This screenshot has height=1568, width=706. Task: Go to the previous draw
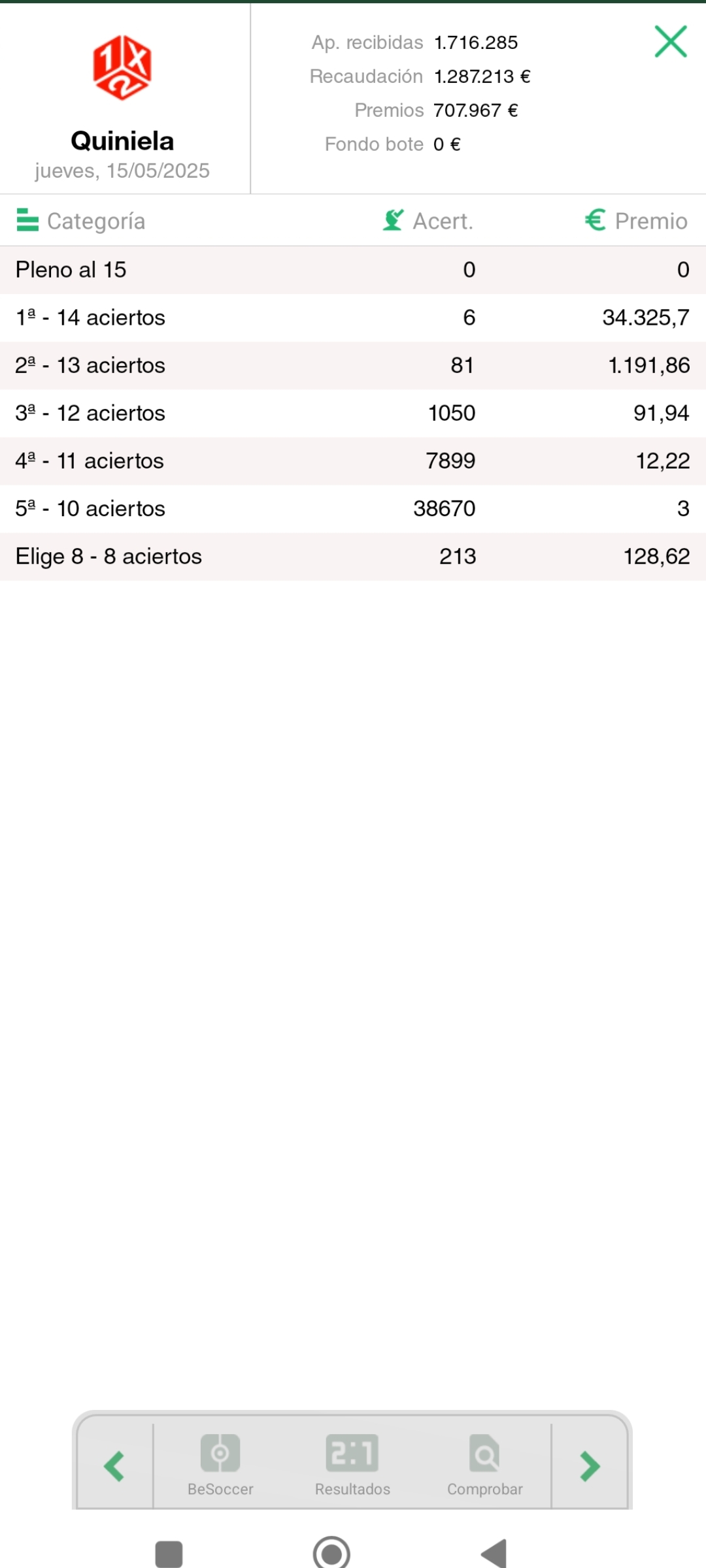tap(115, 1466)
